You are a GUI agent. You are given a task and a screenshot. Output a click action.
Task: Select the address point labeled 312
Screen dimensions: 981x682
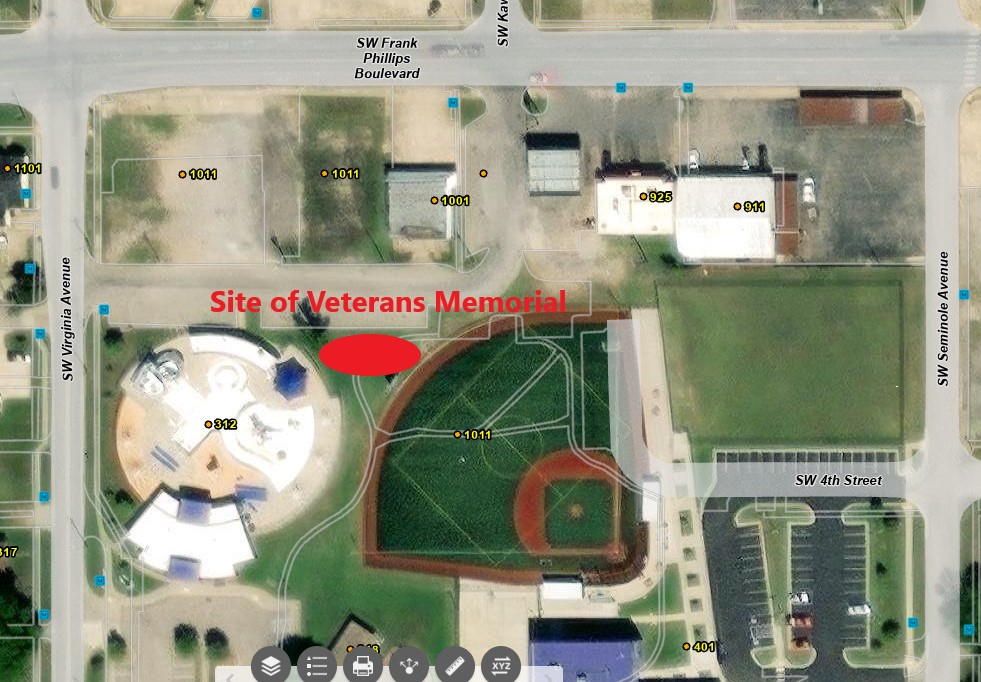coord(209,424)
